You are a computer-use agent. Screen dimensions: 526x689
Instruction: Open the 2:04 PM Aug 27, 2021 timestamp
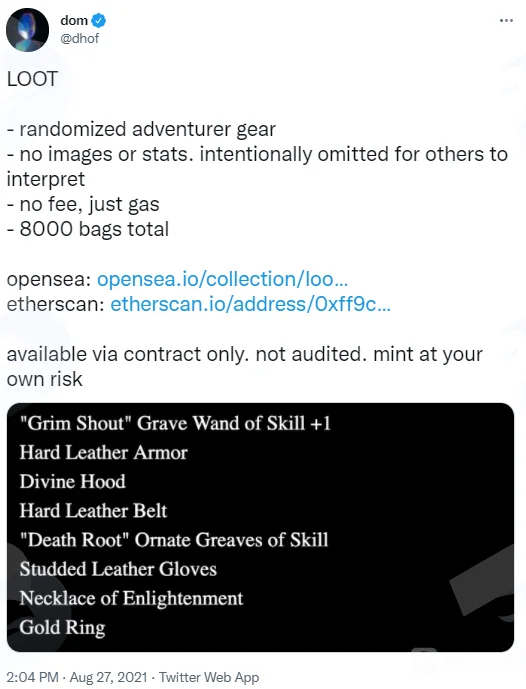tap(77, 677)
